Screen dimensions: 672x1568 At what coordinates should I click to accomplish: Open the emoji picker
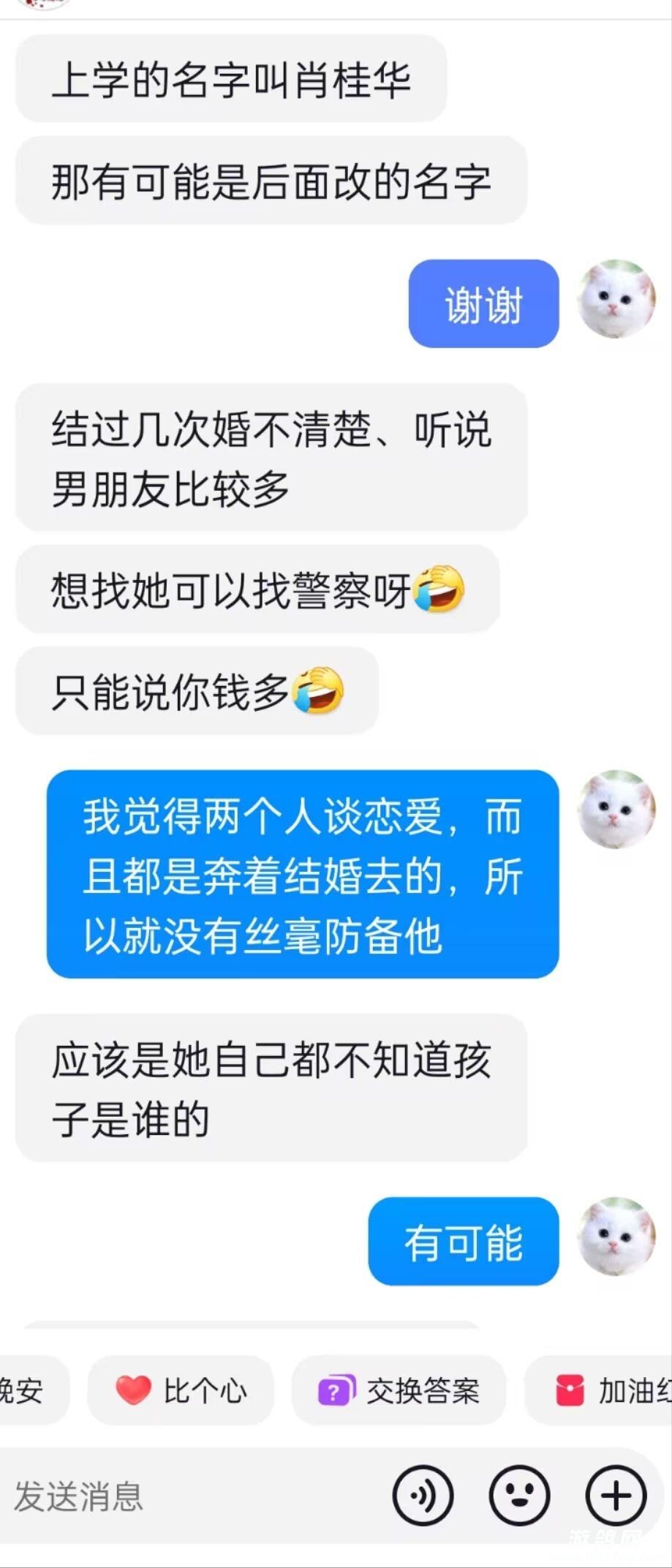(519, 1496)
